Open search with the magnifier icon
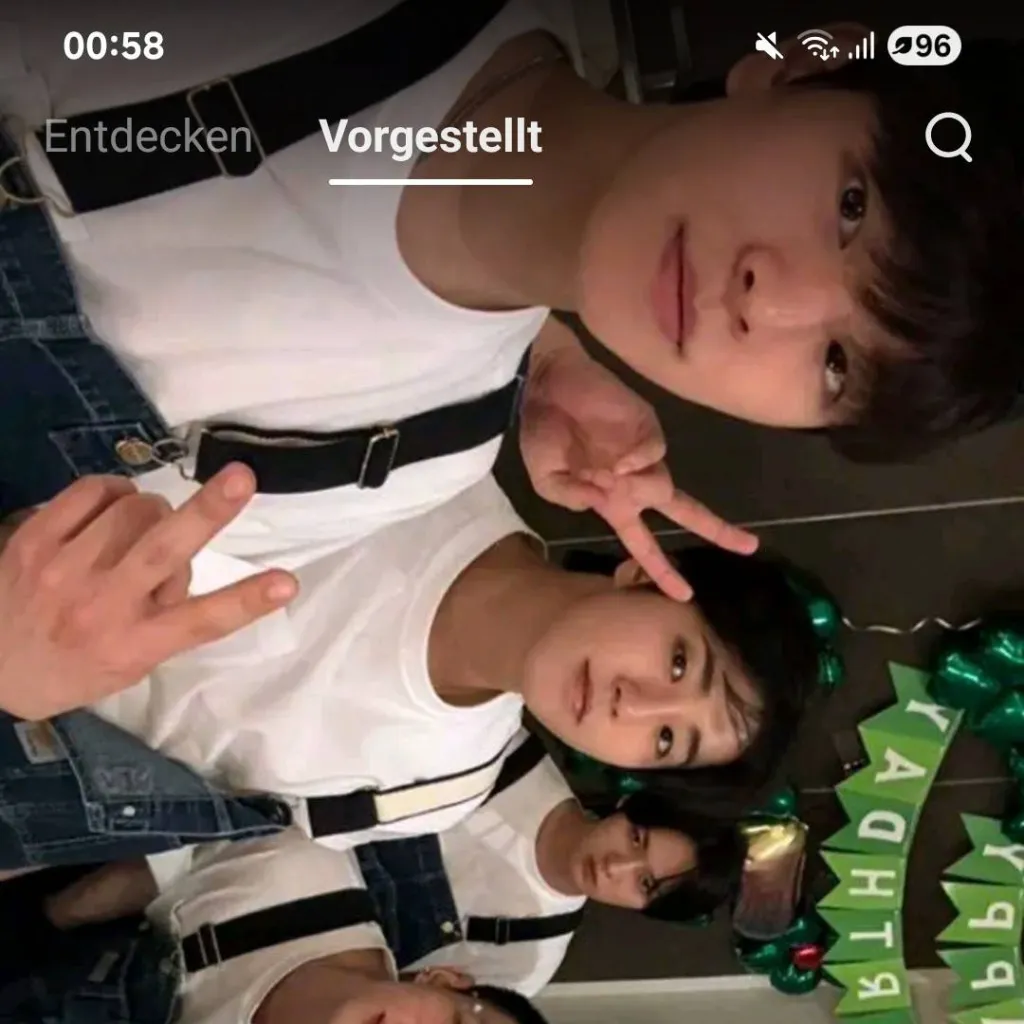This screenshot has height=1024, width=1024. click(x=948, y=137)
